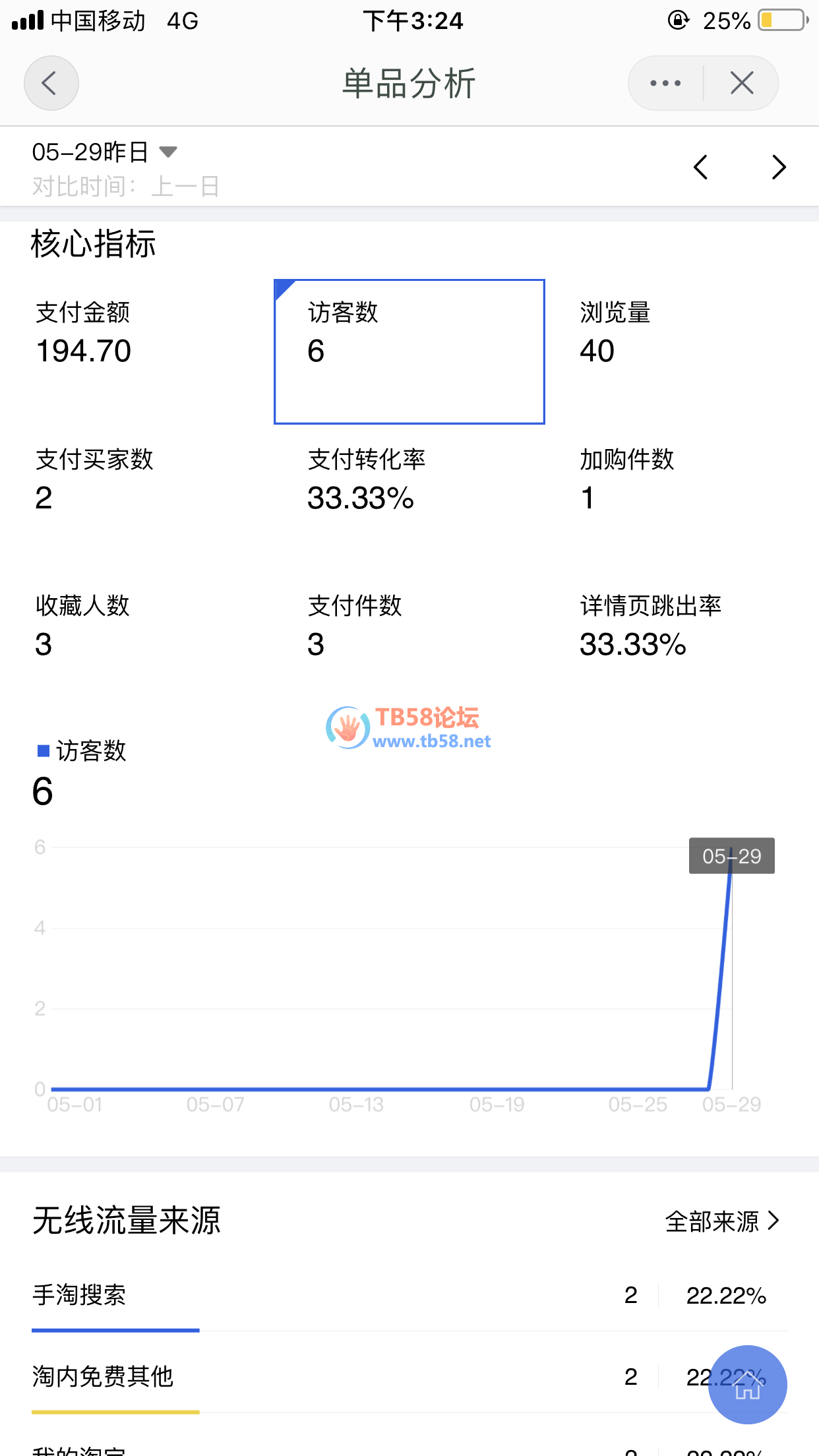The height and width of the screenshot is (1456, 819).
Task: Select the 支付转化率 metric
Action: (409, 498)
